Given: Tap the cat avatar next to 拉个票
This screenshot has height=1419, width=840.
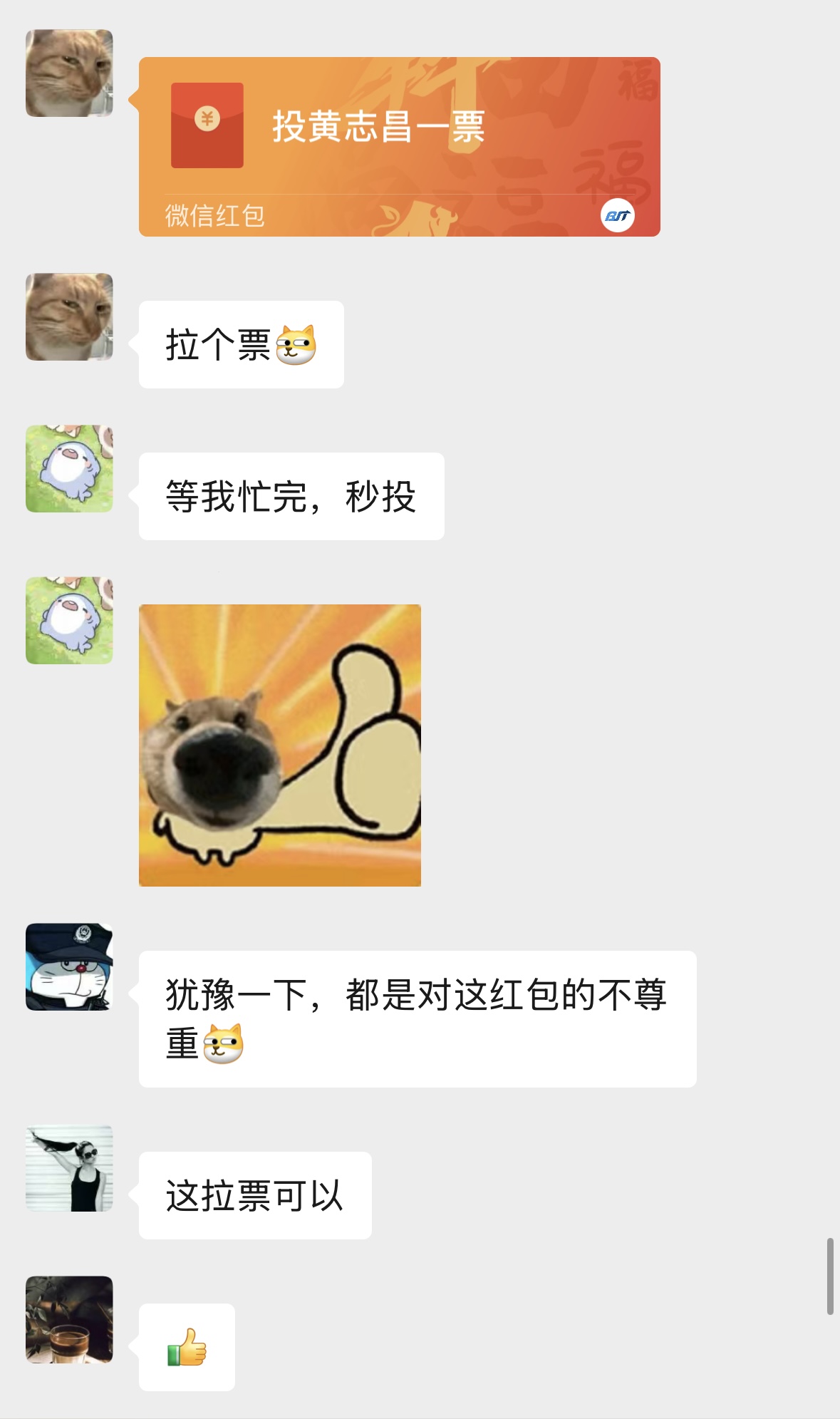Looking at the screenshot, I should pos(69,316).
